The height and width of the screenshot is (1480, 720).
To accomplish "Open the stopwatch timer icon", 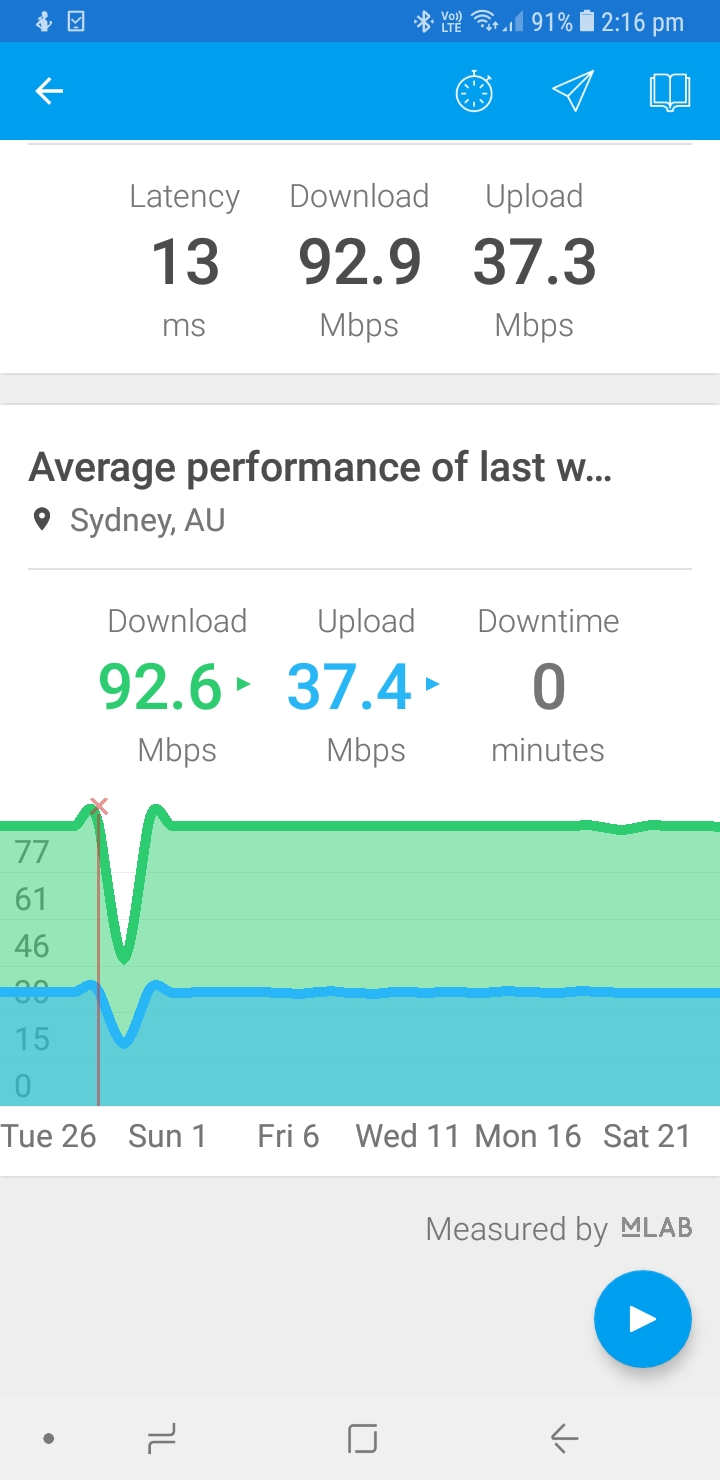I will [x=474, y=92].
